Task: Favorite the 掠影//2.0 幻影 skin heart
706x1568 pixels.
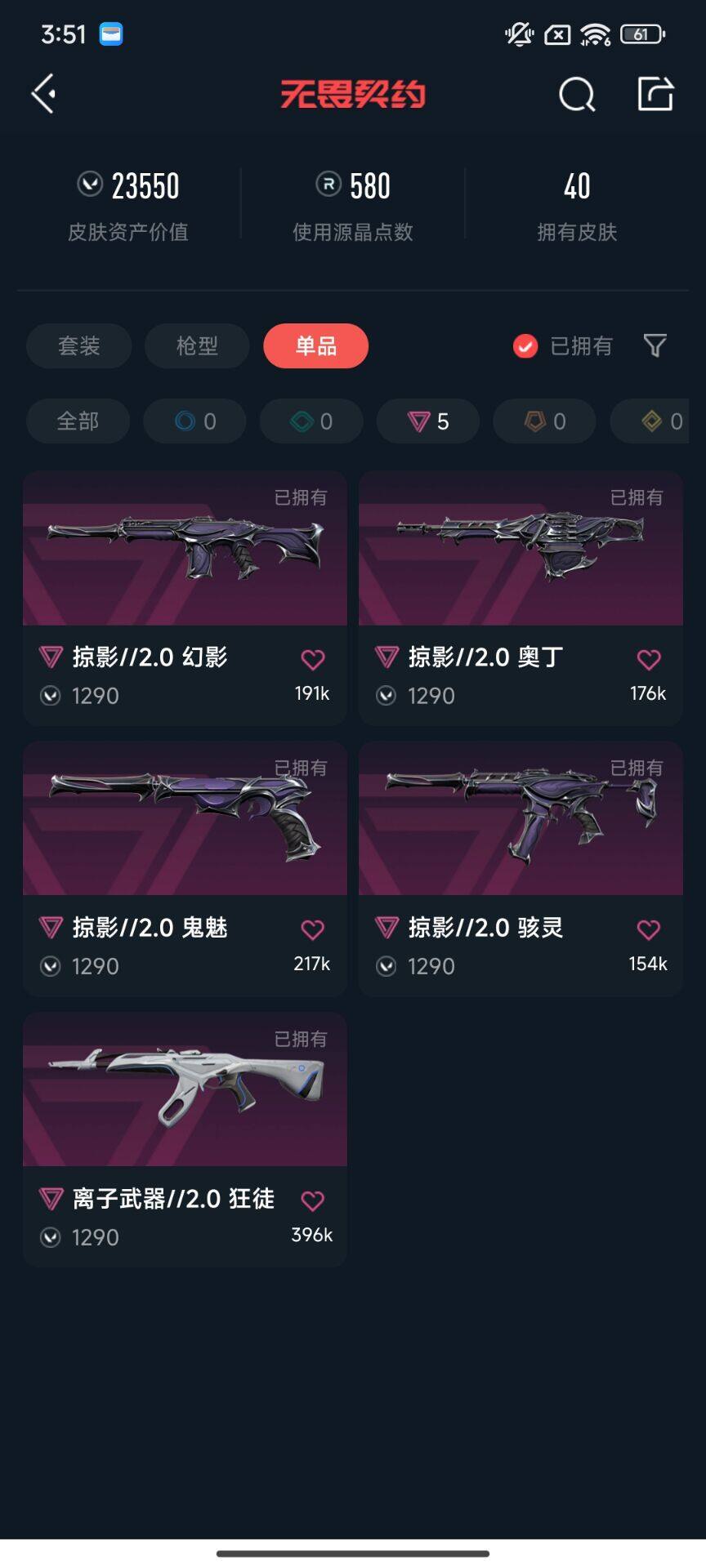Action: tap(313, 659)
